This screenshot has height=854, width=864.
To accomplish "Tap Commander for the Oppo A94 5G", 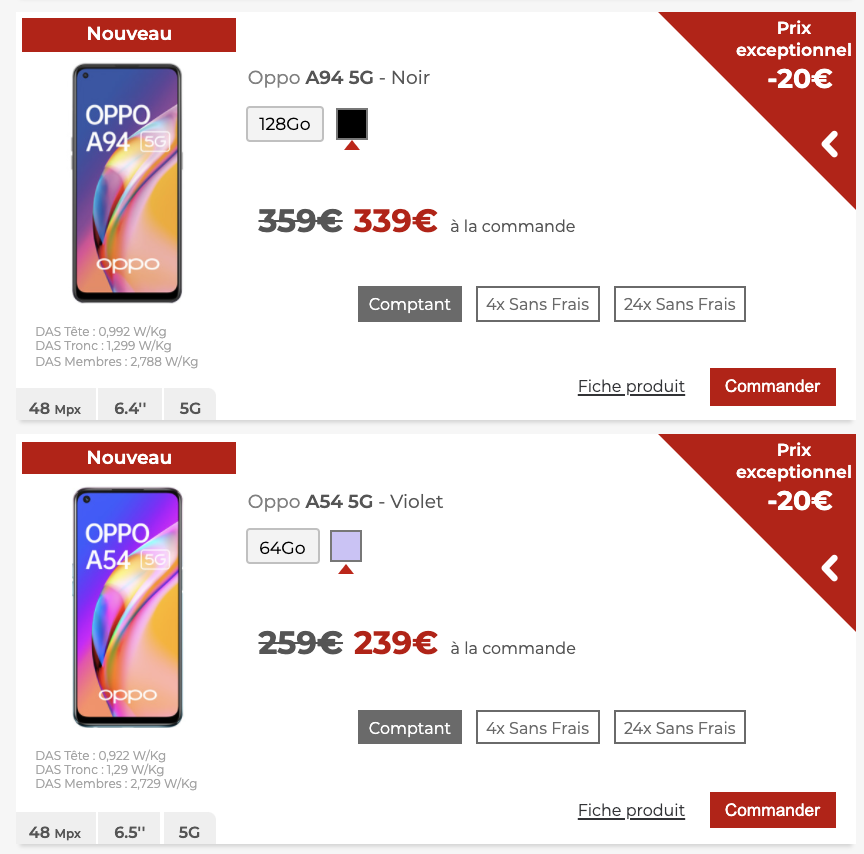I will (772, 386).
